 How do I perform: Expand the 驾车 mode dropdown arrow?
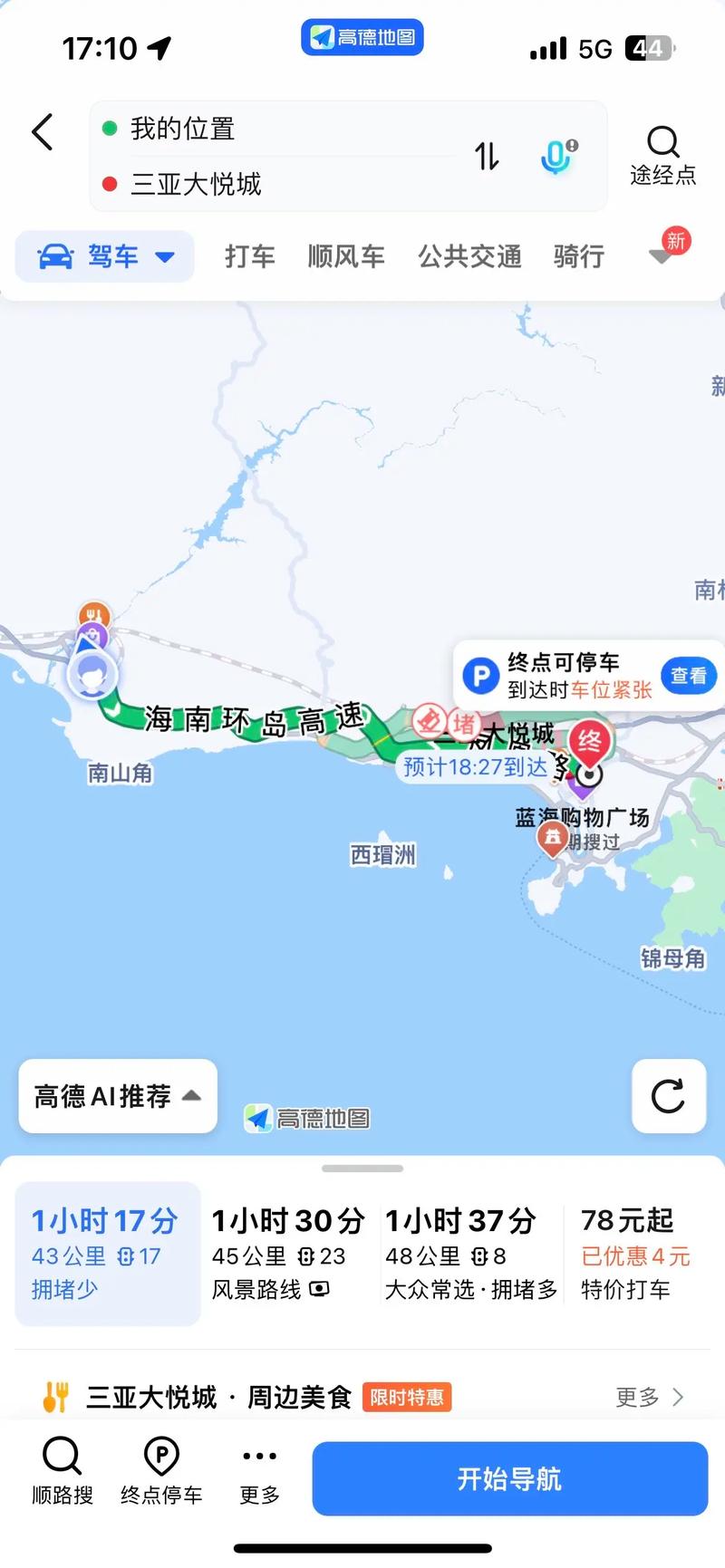[x=165, y=256]
